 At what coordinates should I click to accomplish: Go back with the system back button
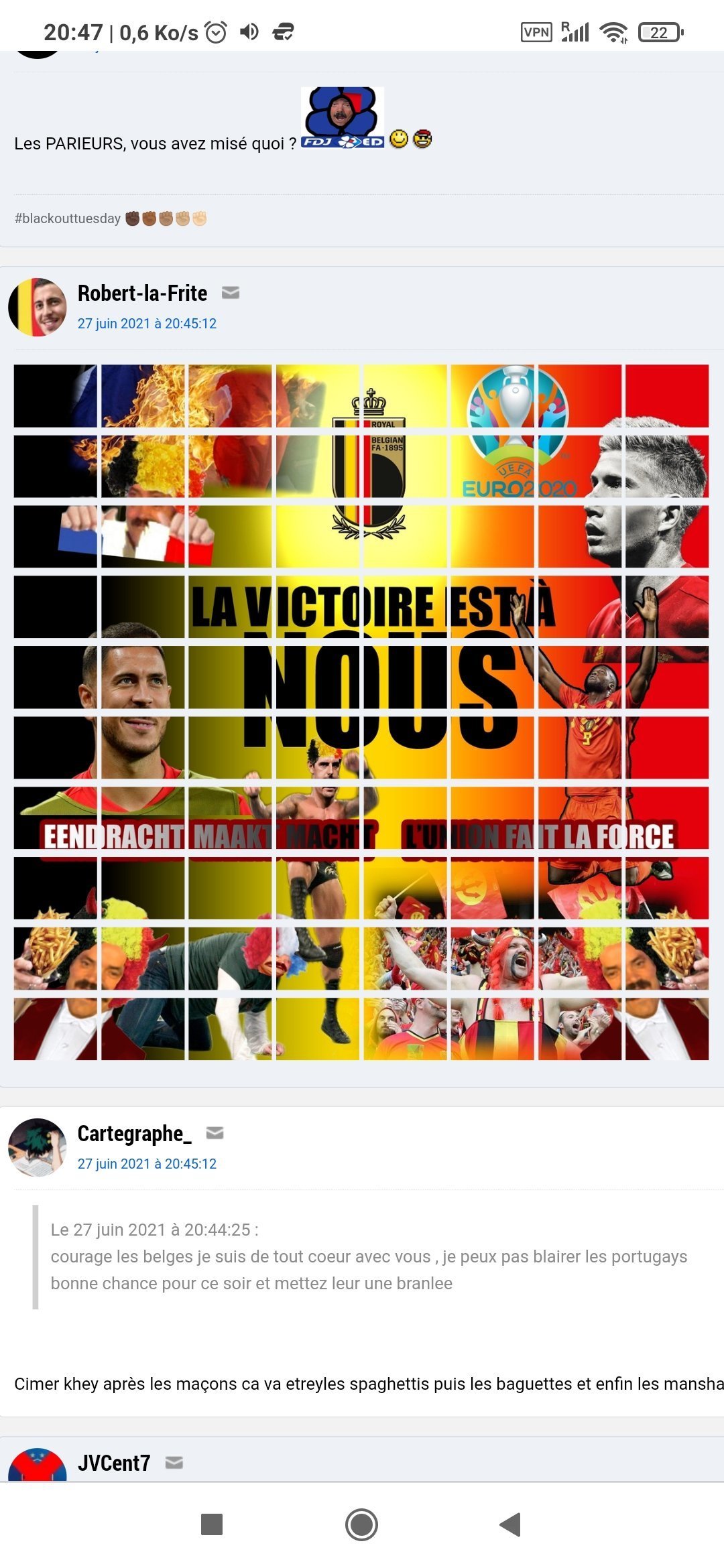[x=511, y=1524]
